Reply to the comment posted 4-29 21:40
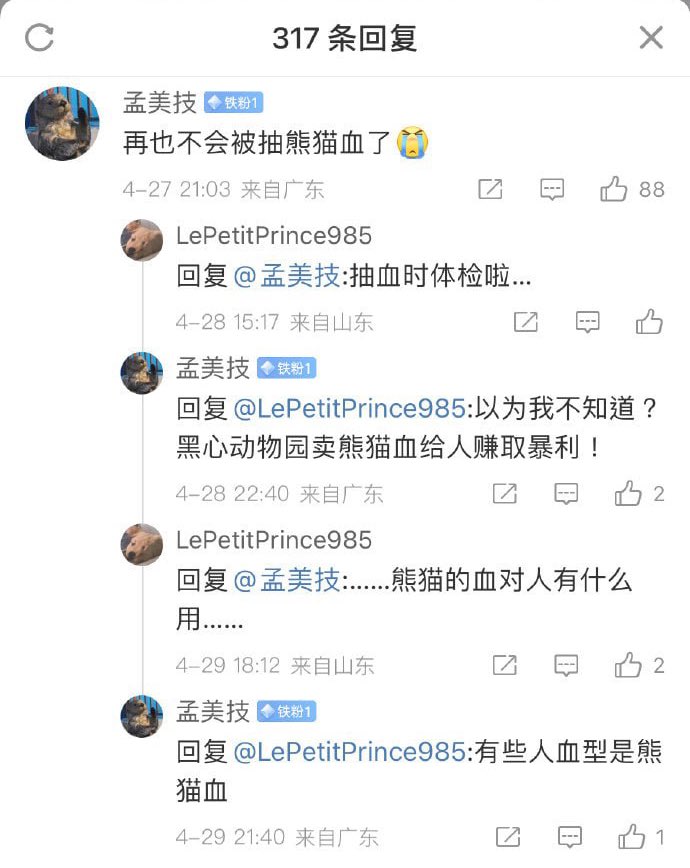 (570, 836)
